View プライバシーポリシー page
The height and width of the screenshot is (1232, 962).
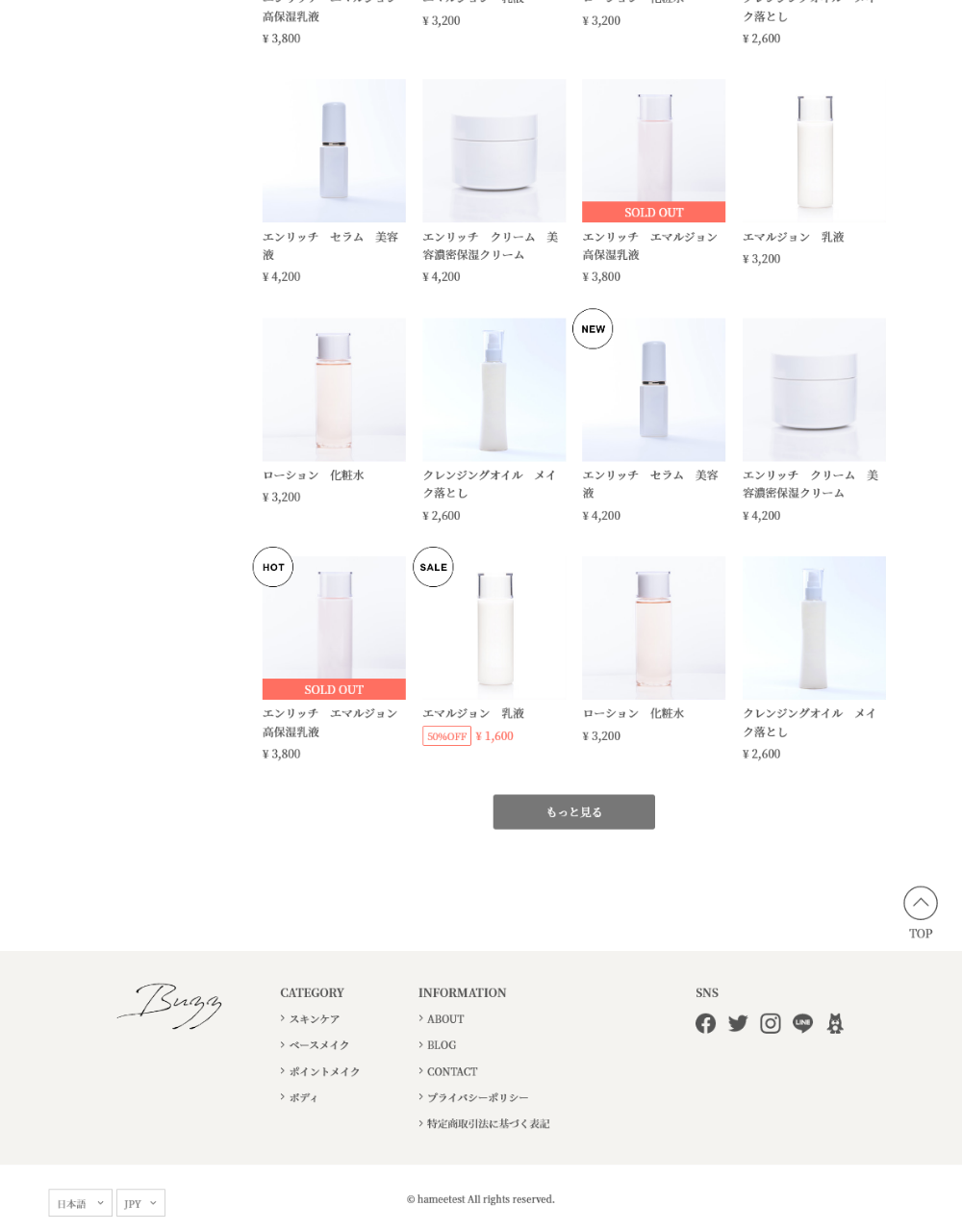[x=477, y=1097]
